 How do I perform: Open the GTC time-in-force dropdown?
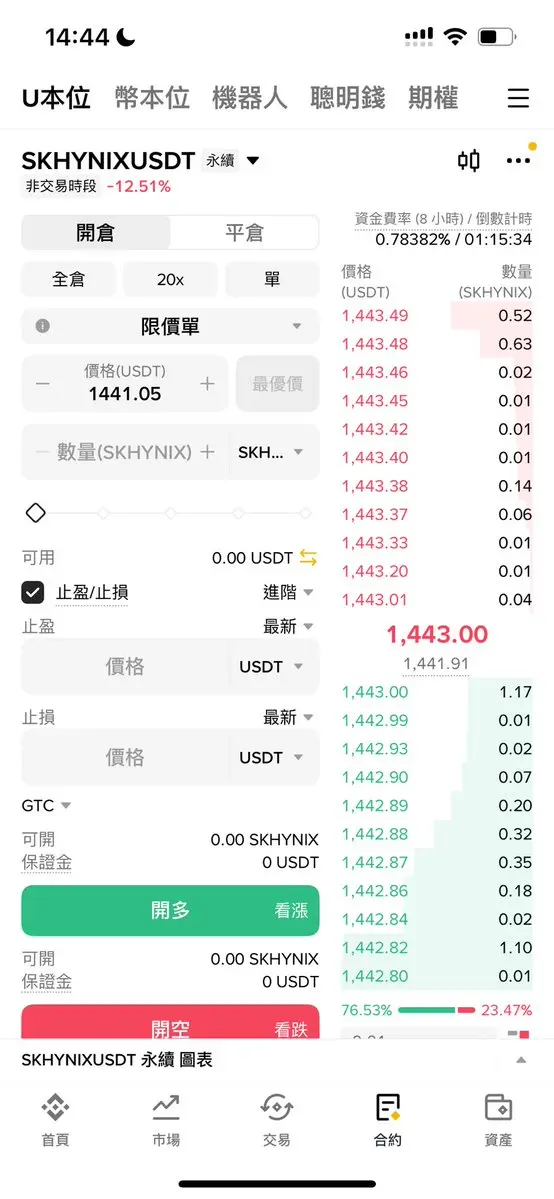(46, 805)
